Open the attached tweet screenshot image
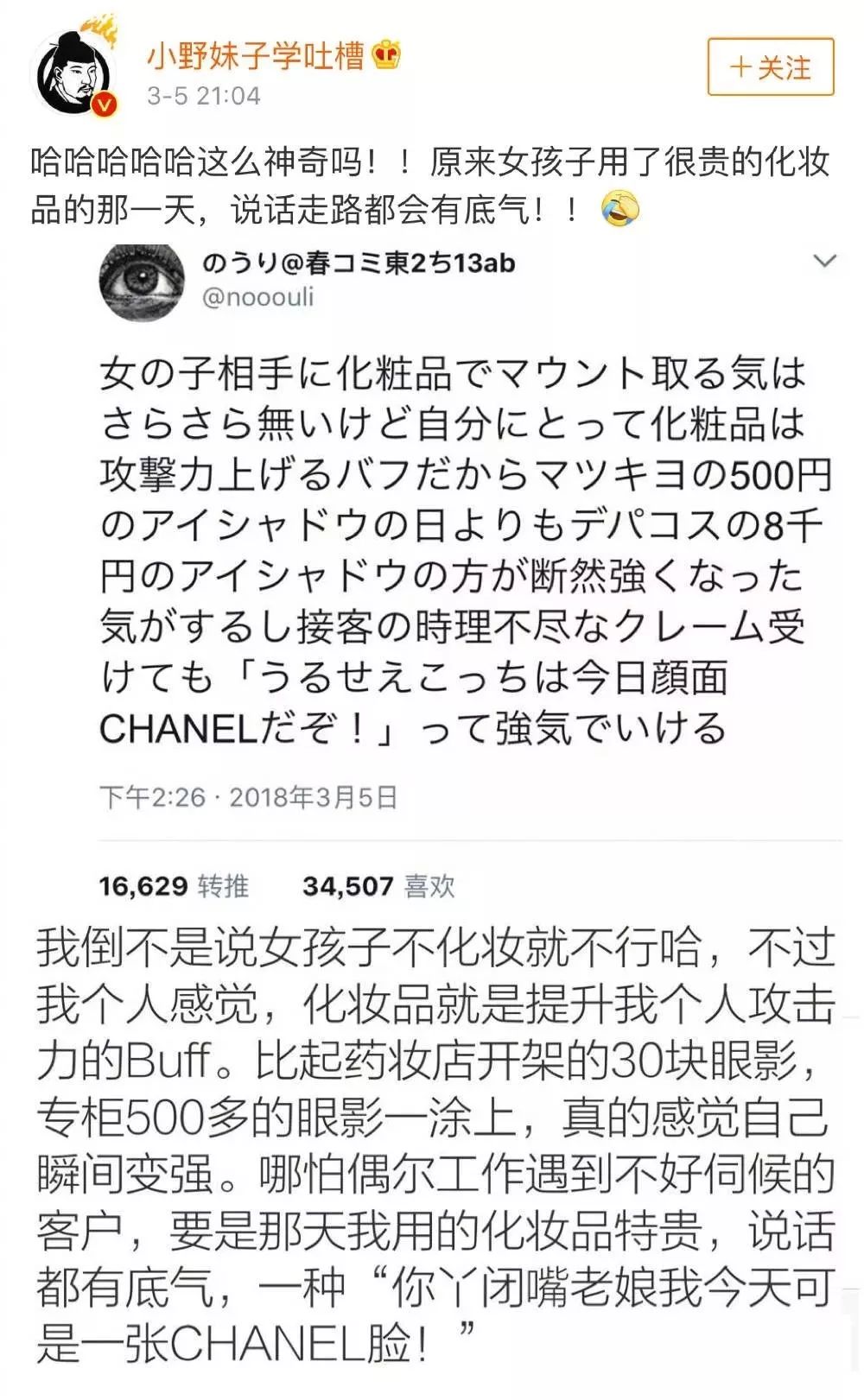The image size is (864, 1400). click(x=467, y=570)
